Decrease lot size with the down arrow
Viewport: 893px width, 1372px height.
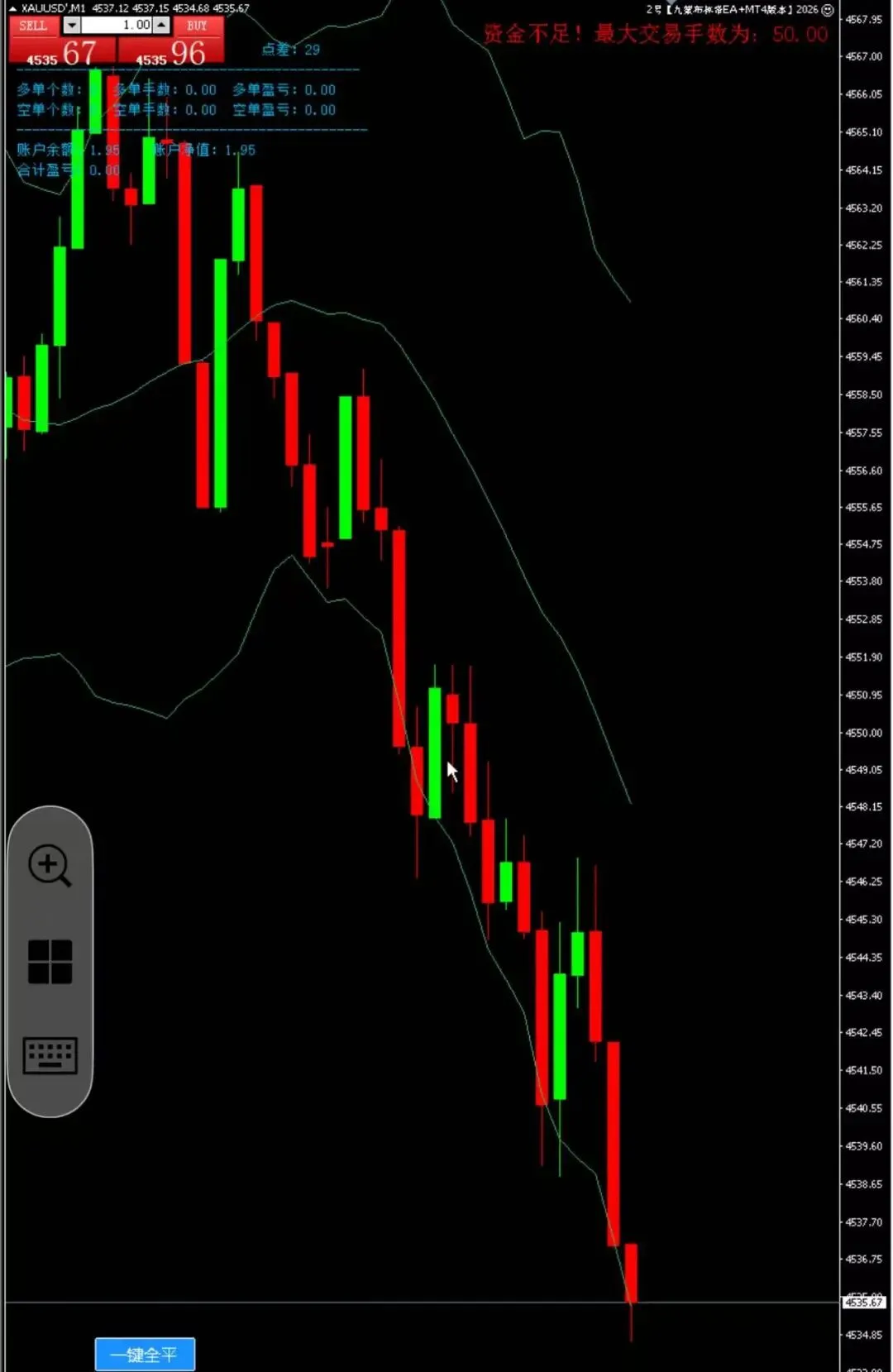[72, 26]
